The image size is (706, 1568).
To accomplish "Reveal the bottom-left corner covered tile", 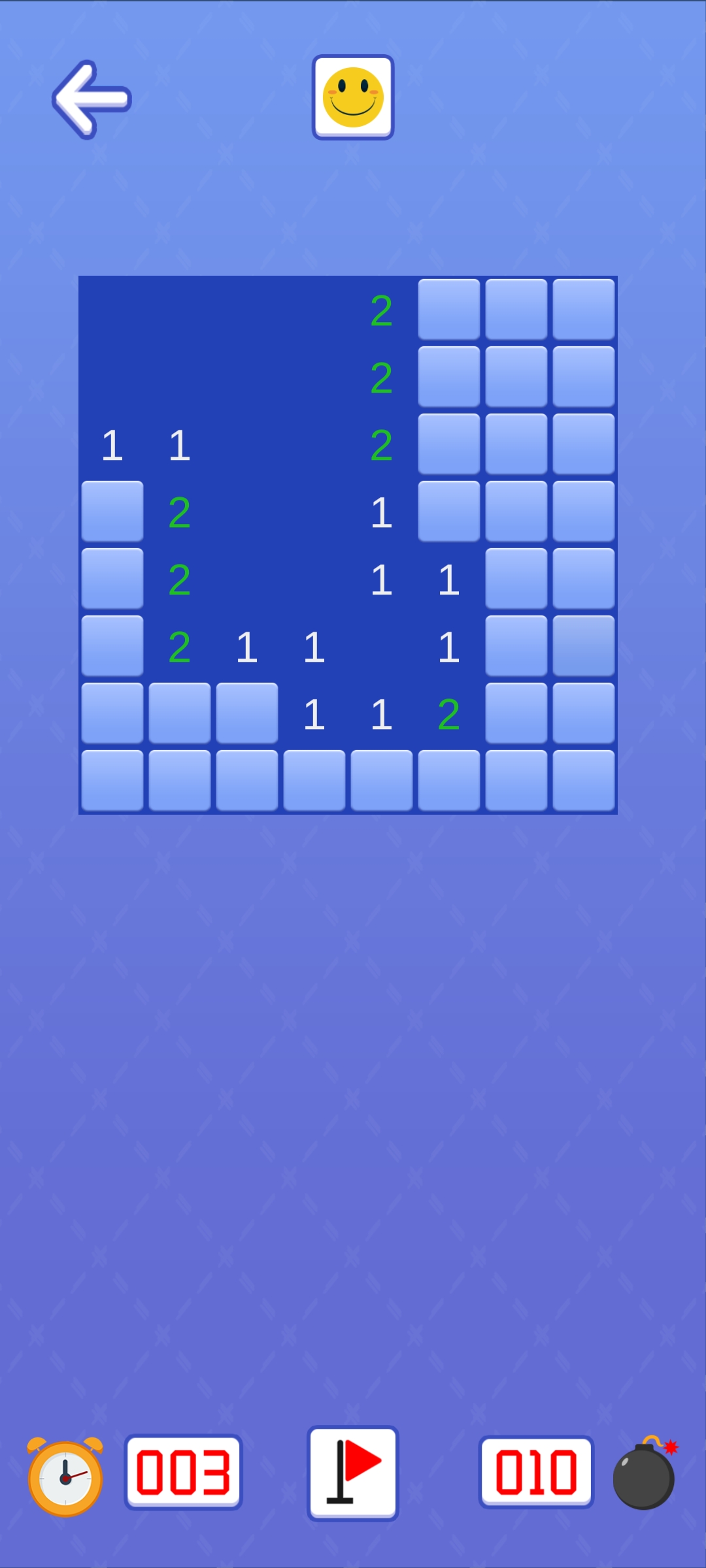I will pyautogui.click(x=112, y=780).
